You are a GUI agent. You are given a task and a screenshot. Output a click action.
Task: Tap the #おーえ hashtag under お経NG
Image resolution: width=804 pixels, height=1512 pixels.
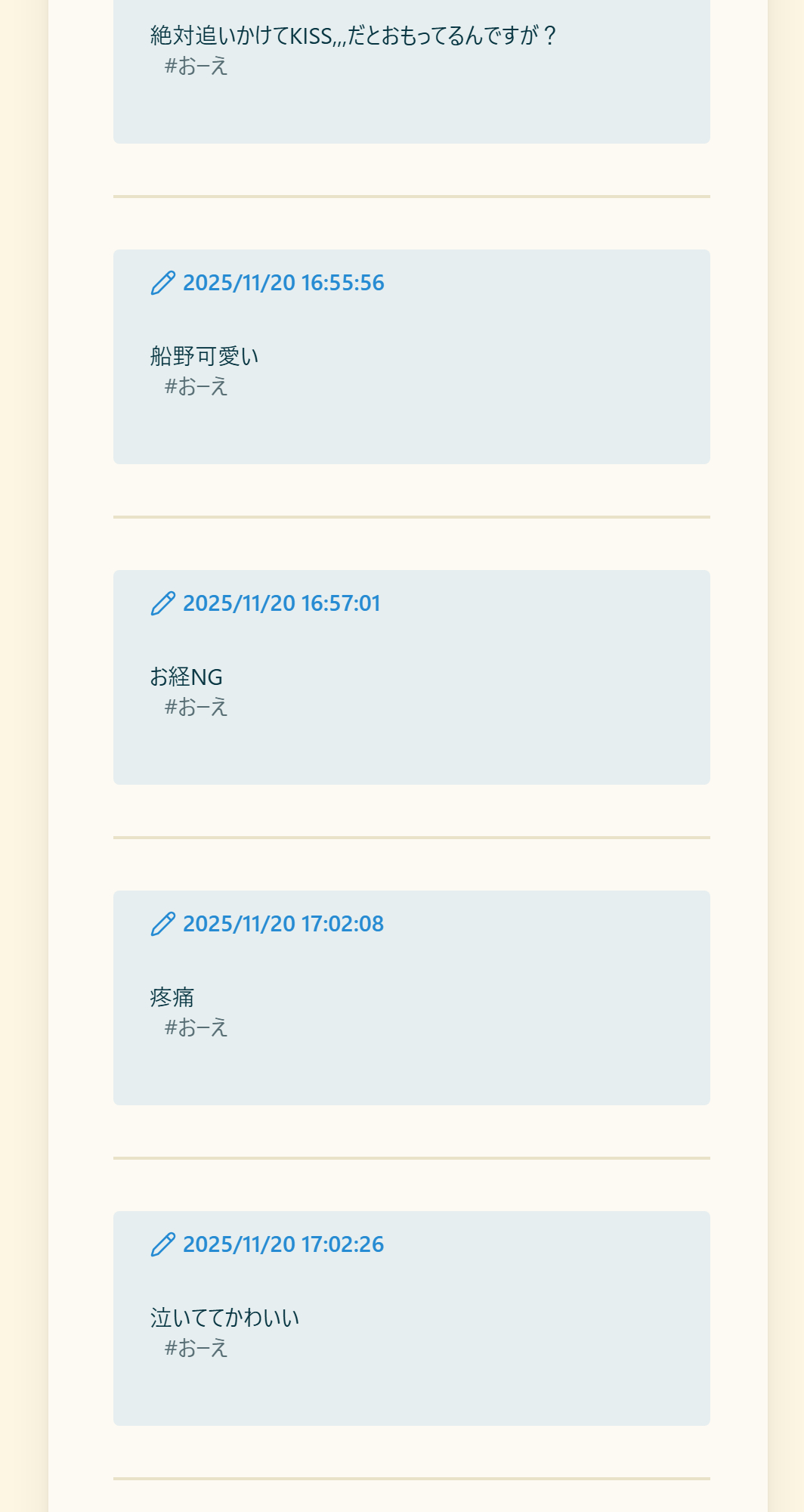point(196,707)
